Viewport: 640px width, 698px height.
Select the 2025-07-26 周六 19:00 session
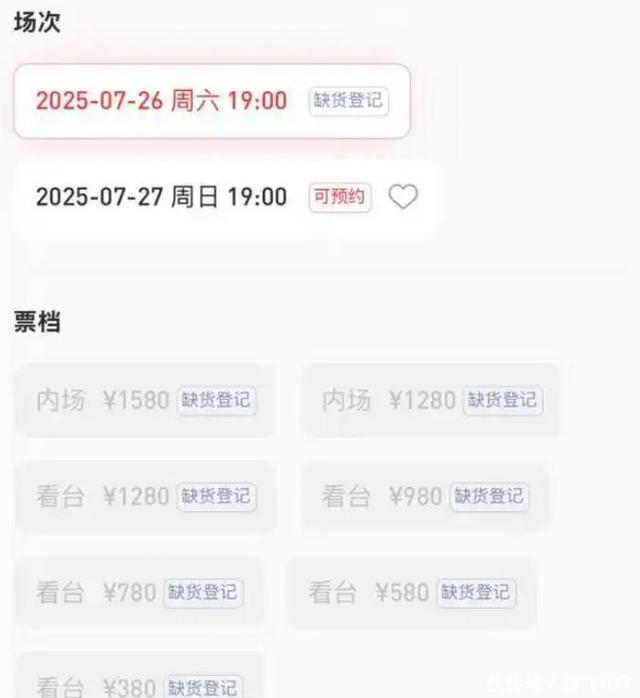pyautogui.click(x=211, y=101)
